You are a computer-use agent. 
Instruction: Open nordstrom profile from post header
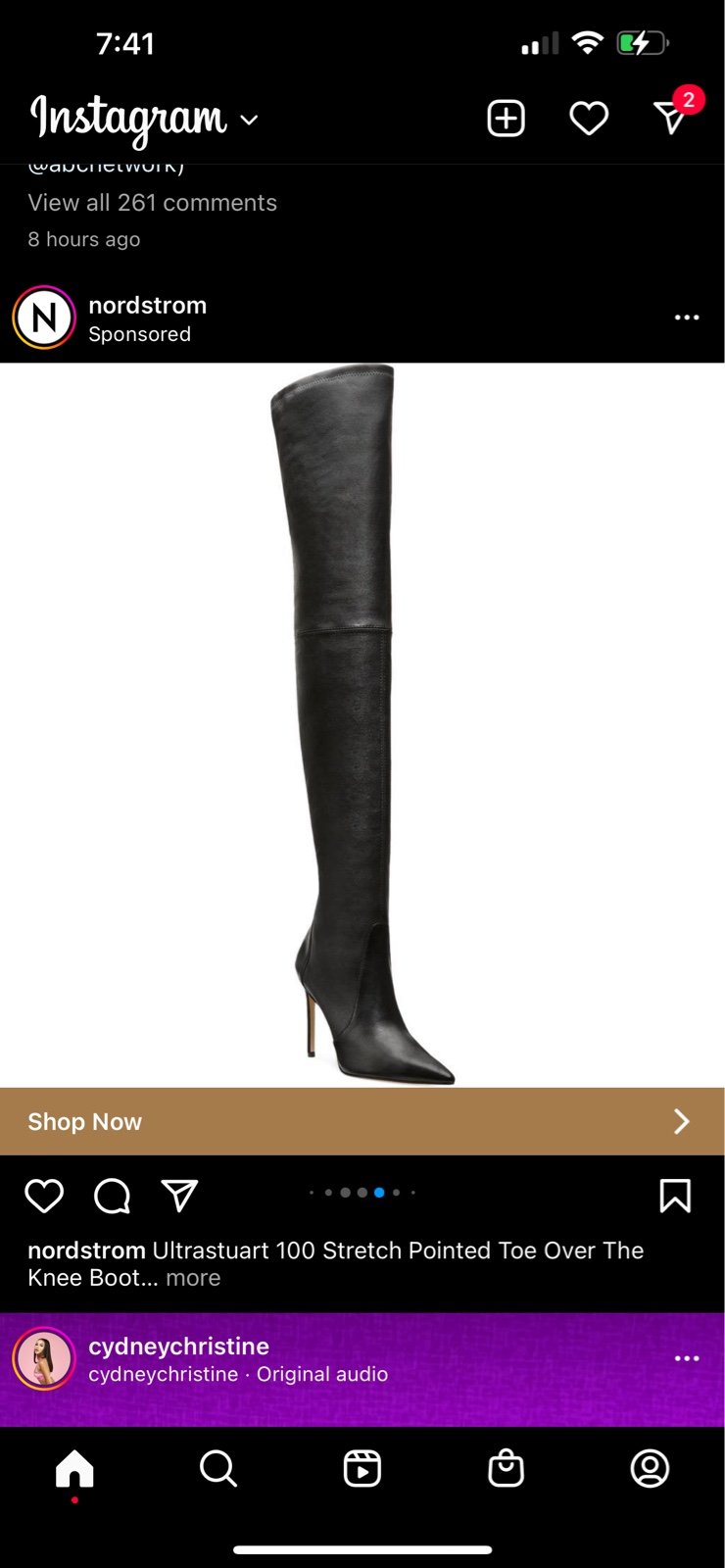pyautogui.click(x=147, y=305)
